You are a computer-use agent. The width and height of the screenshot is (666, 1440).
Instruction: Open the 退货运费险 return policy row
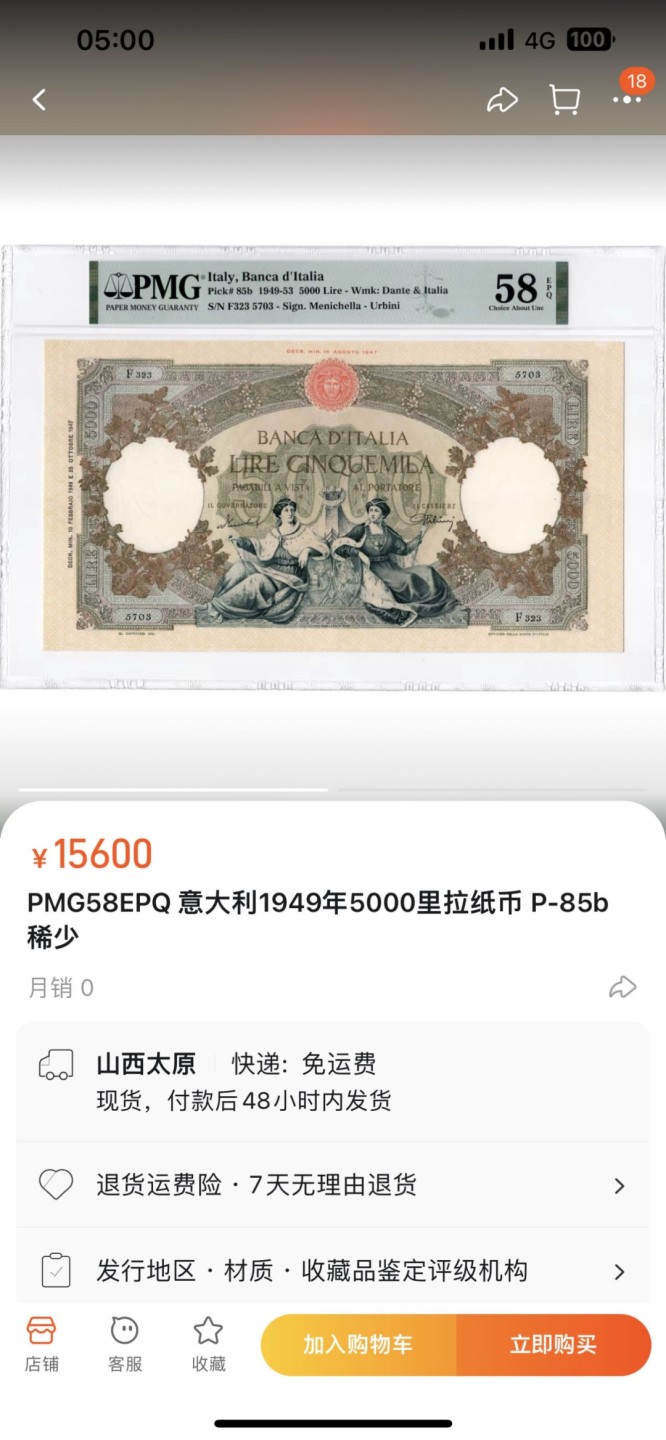333,1185
